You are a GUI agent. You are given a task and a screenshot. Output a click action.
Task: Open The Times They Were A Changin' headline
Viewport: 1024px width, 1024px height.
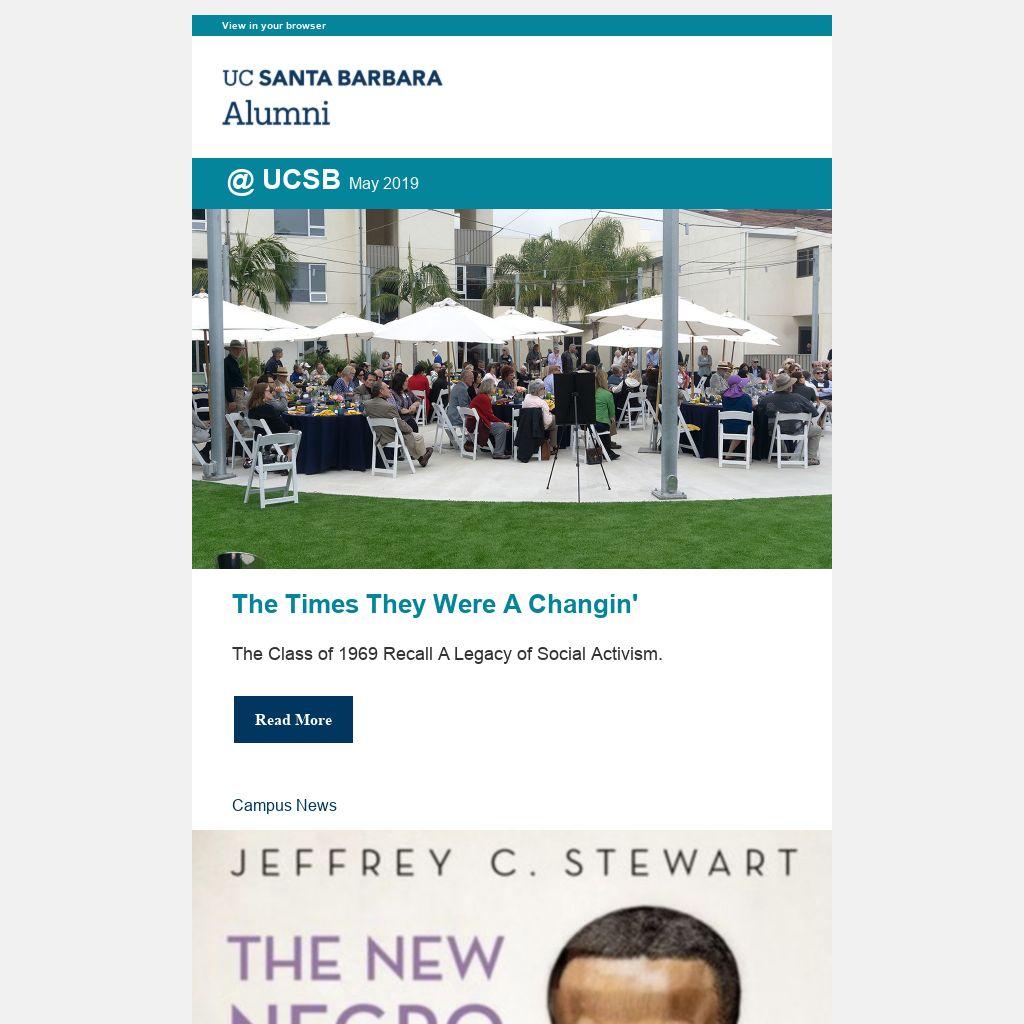[x=435, y=605]
